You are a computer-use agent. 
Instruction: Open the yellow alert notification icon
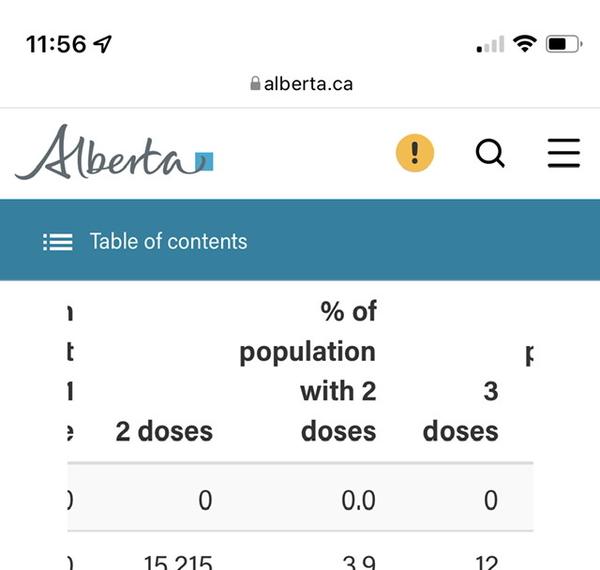(415, 153)
